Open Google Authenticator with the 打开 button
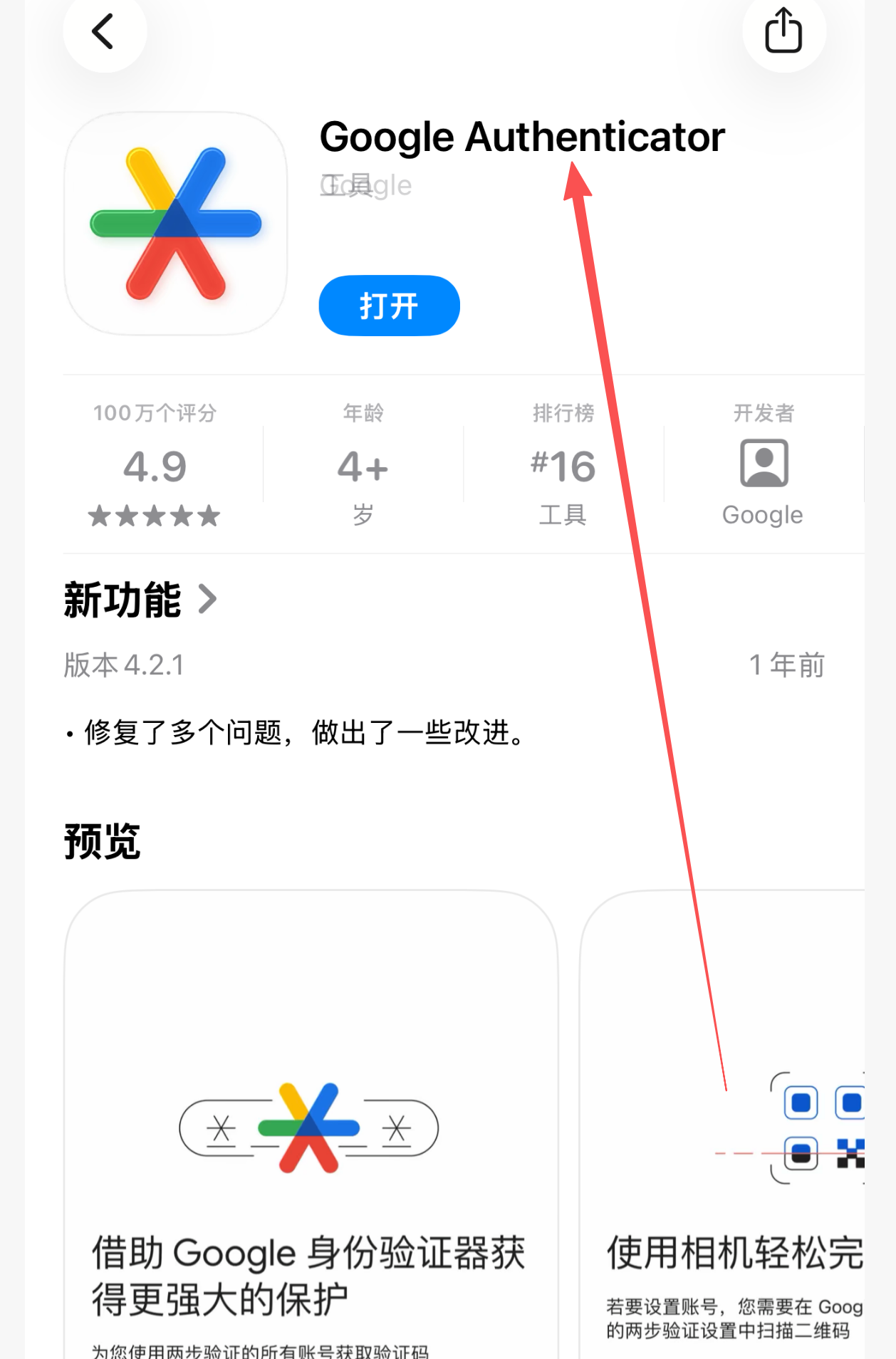Image resolution: width=896 pixels, height=1359 pixels. (389, 306)
